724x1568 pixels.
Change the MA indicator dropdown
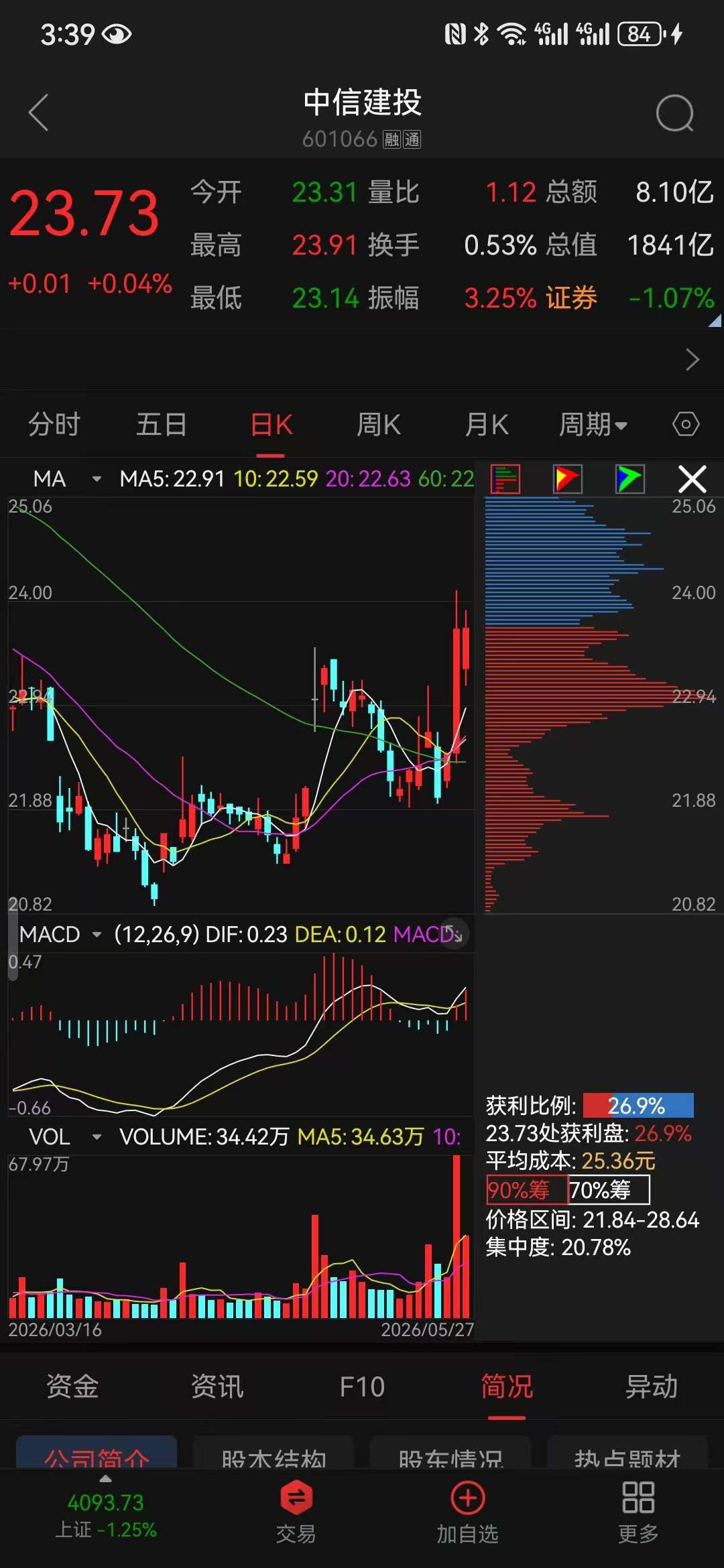click(x=67, y=478)
